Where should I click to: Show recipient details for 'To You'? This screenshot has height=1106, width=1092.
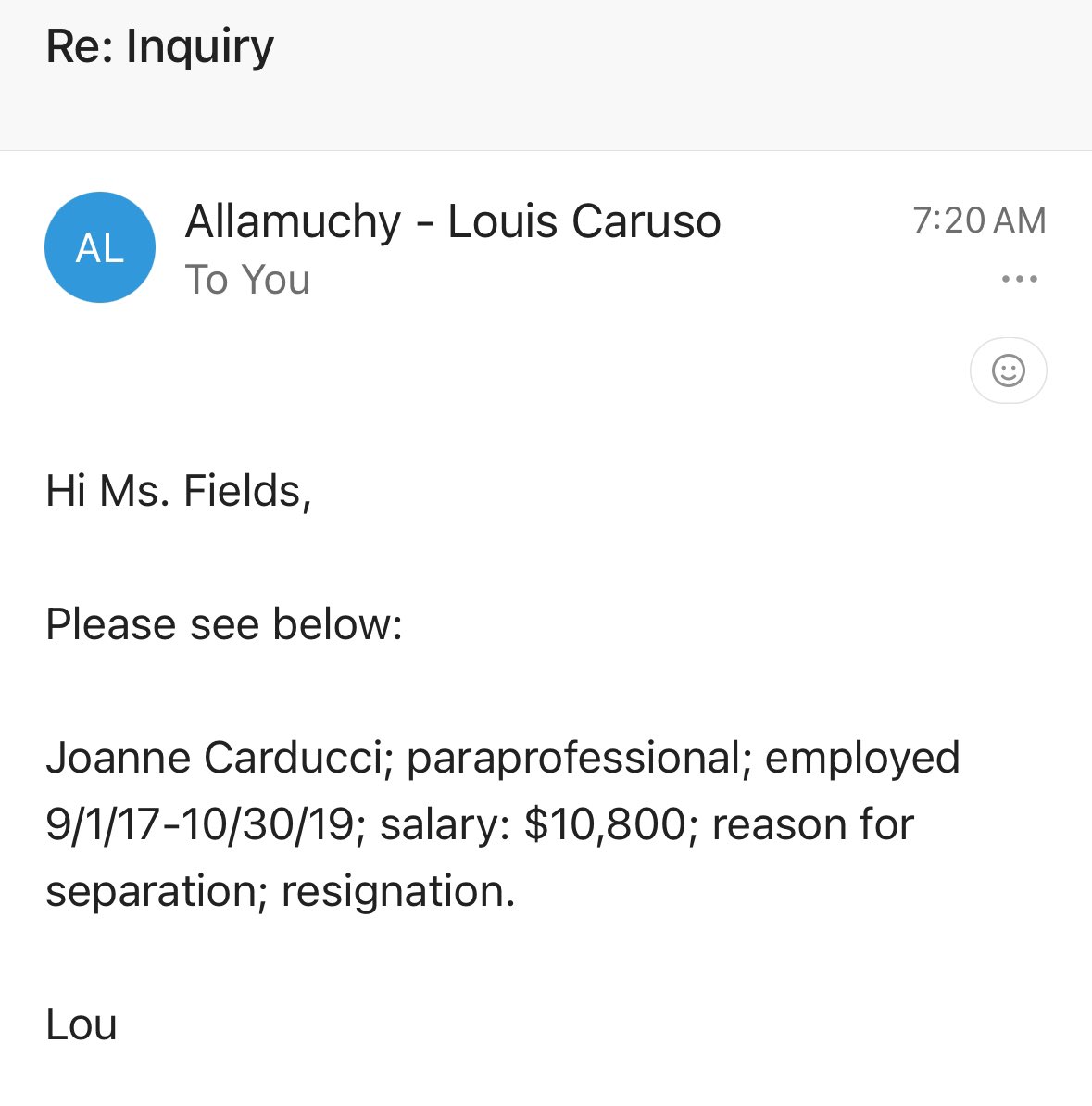(x=247, y=280)
